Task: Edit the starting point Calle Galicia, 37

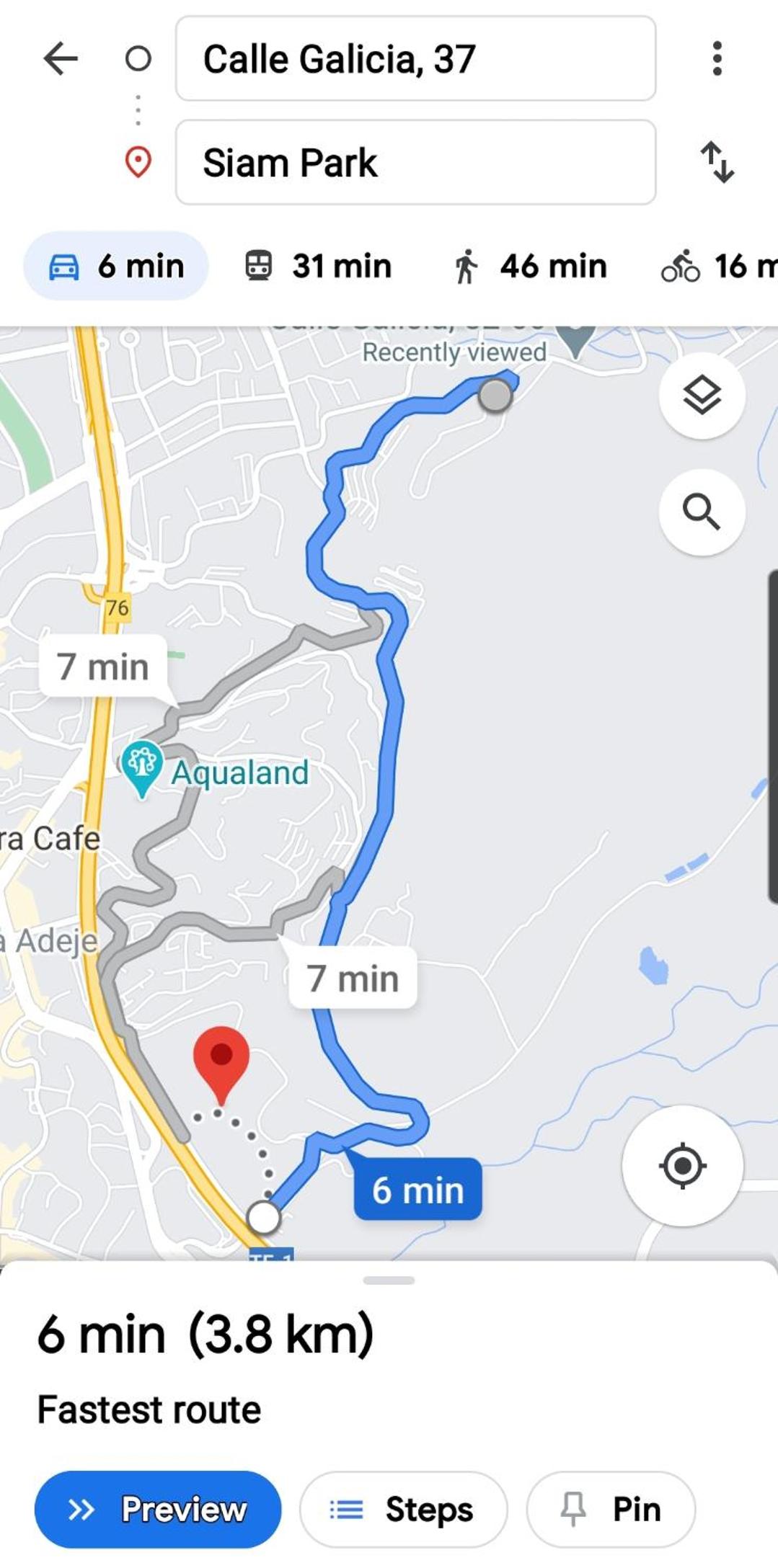Action: [415, 58]
